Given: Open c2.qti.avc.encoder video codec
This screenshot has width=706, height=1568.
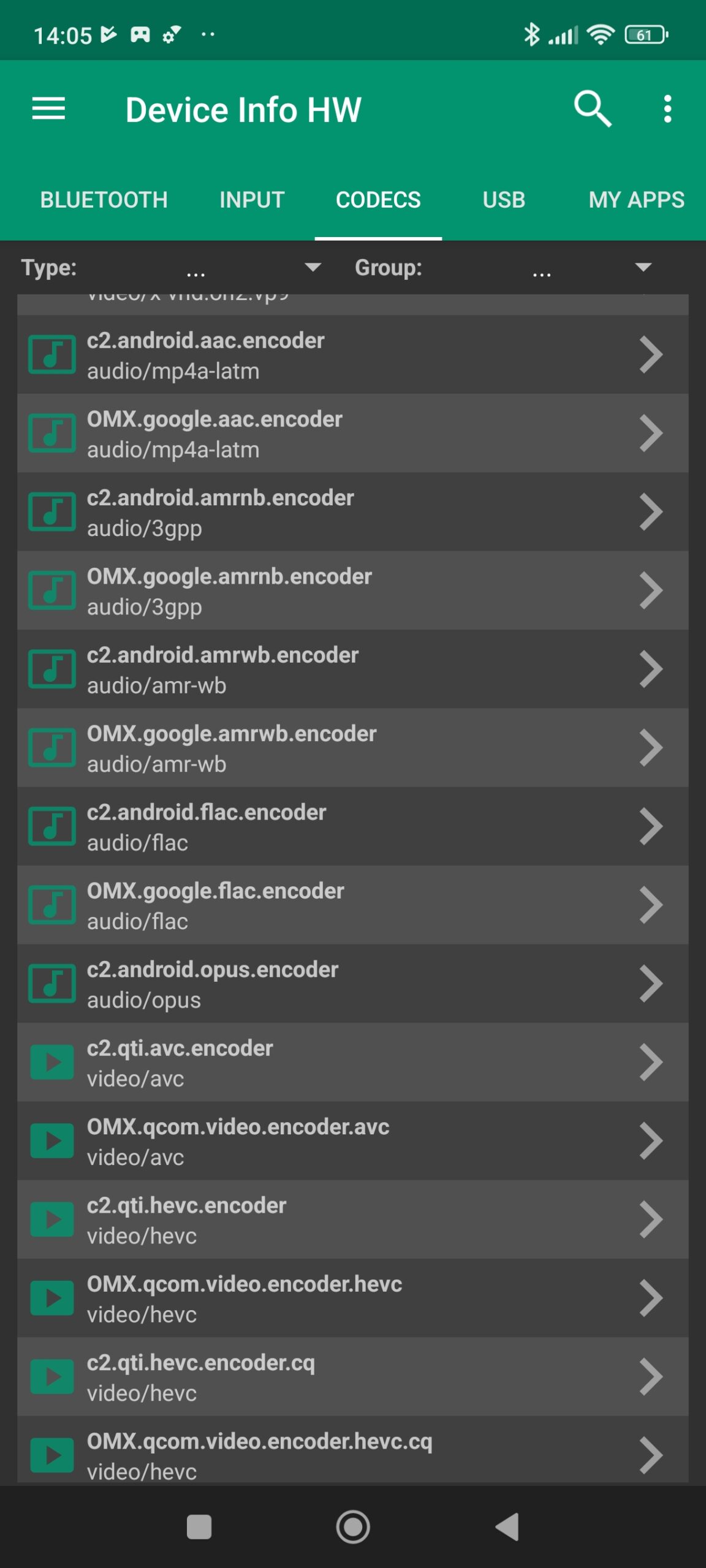Looking at the screenshot, I should pos(352,1062).
